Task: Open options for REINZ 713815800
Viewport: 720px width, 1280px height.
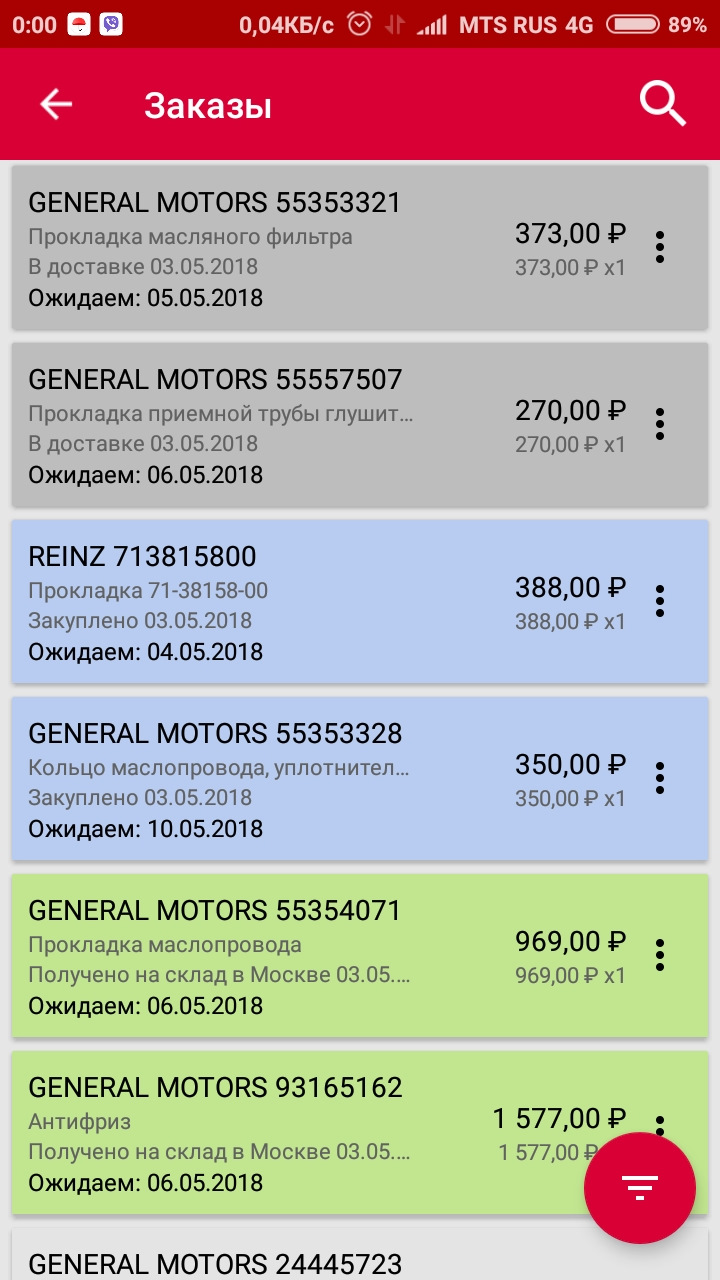Action: (659, 601)
